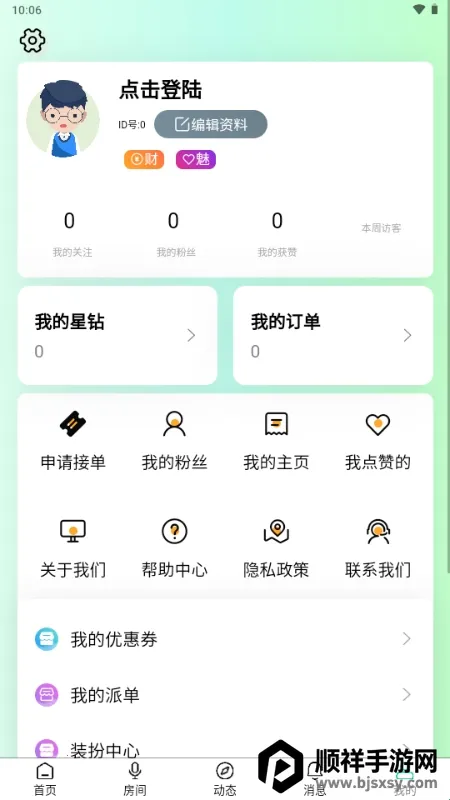Open the 我的星钻 card
Image resolution: width=450 pixels, height=800 pixels.
[117, 335]
